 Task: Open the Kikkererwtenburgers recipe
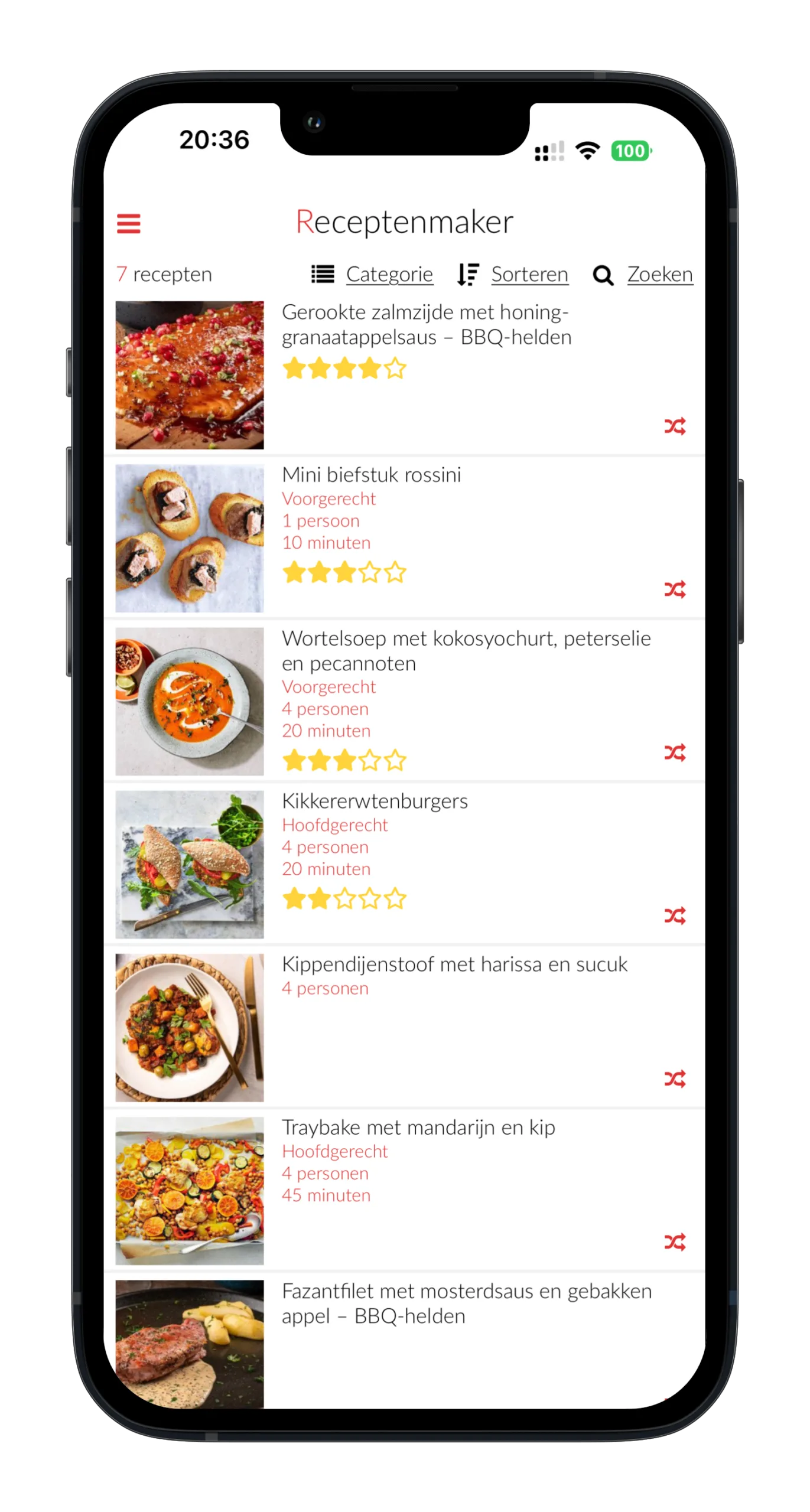click(x=375, y=801)
